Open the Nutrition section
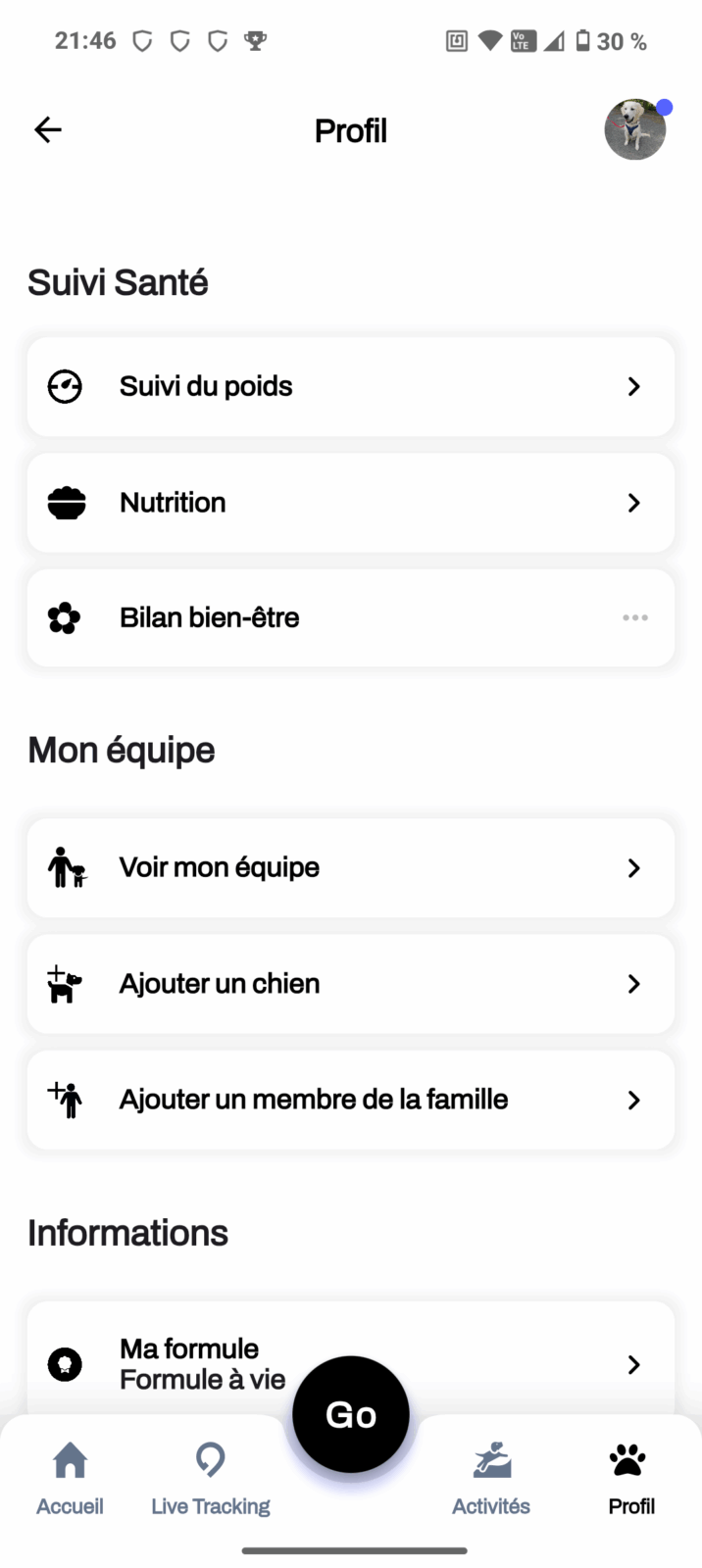The height and width of the screenshot is (1568, 702). coord(350,503)
